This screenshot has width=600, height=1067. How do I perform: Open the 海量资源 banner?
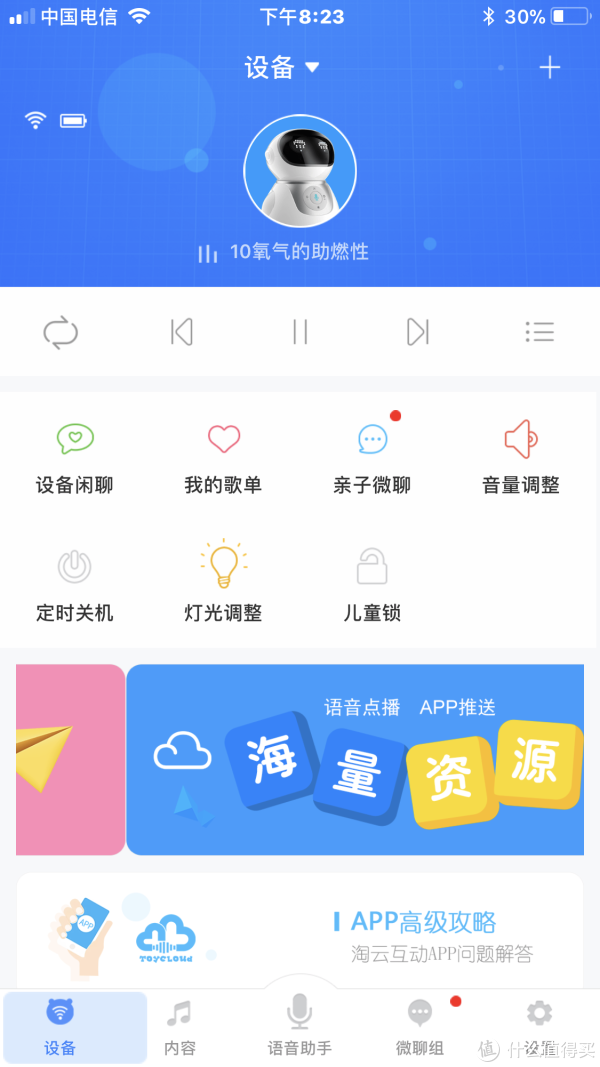tap(355, 760)
